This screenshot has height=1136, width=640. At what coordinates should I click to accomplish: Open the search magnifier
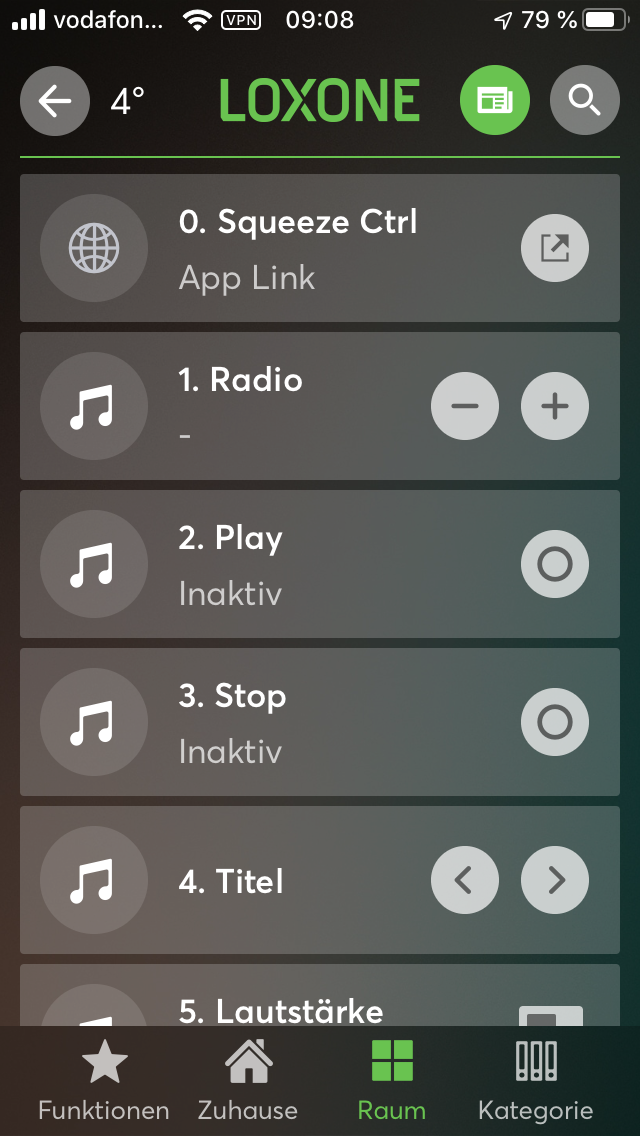click(584, 101)
